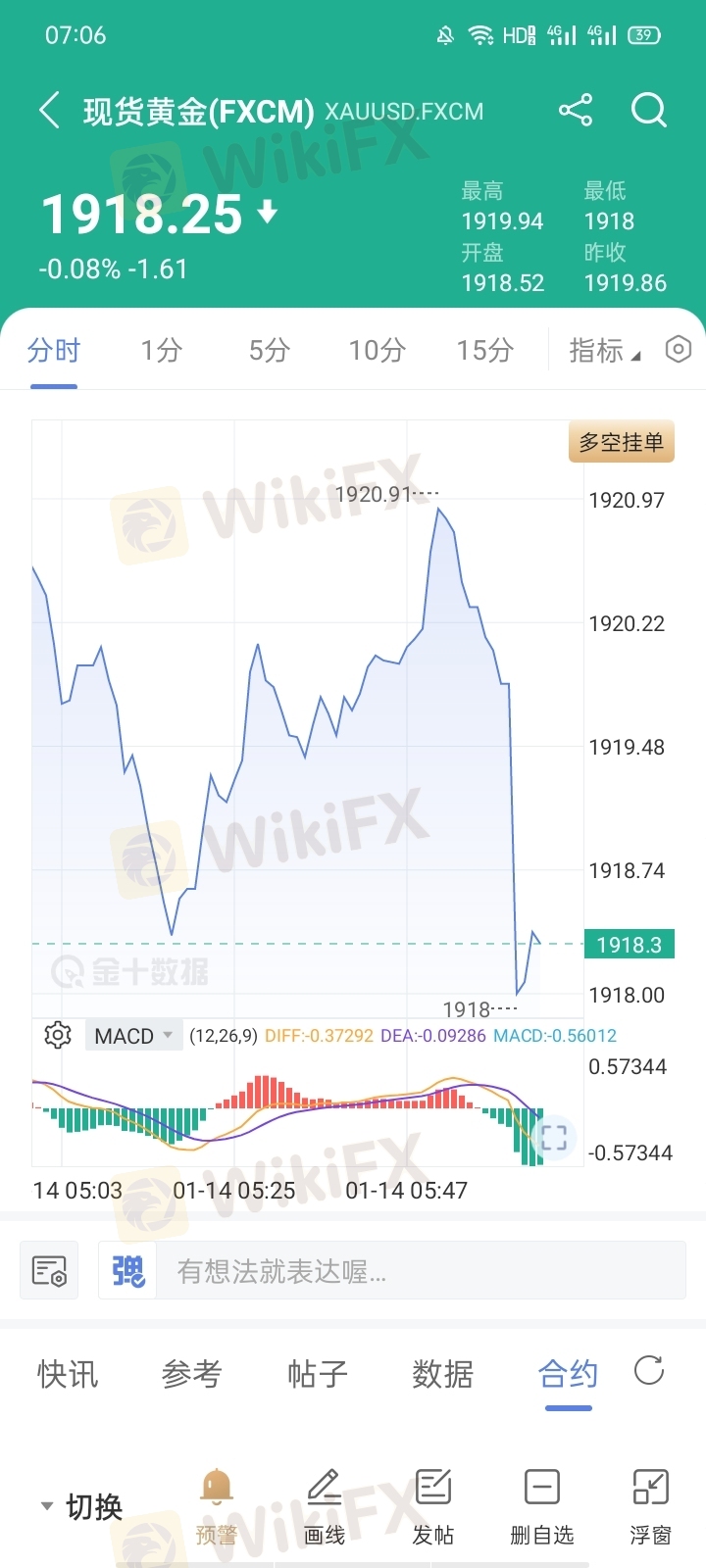The image size is (706, 1568).
Task: Switch to the 快讯 tab
Action: pos(68,1374)
